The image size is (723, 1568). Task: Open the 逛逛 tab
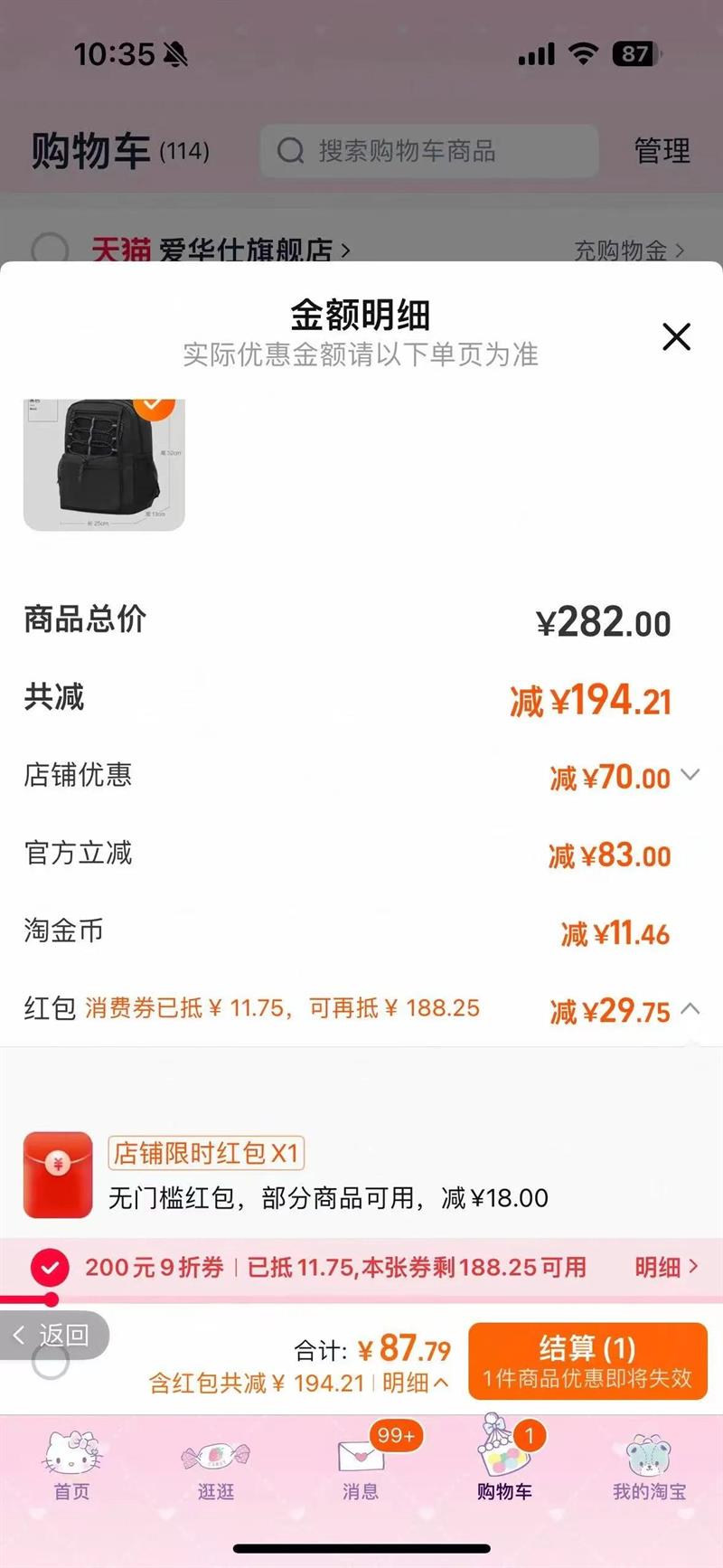click(x=216, y=1467)
